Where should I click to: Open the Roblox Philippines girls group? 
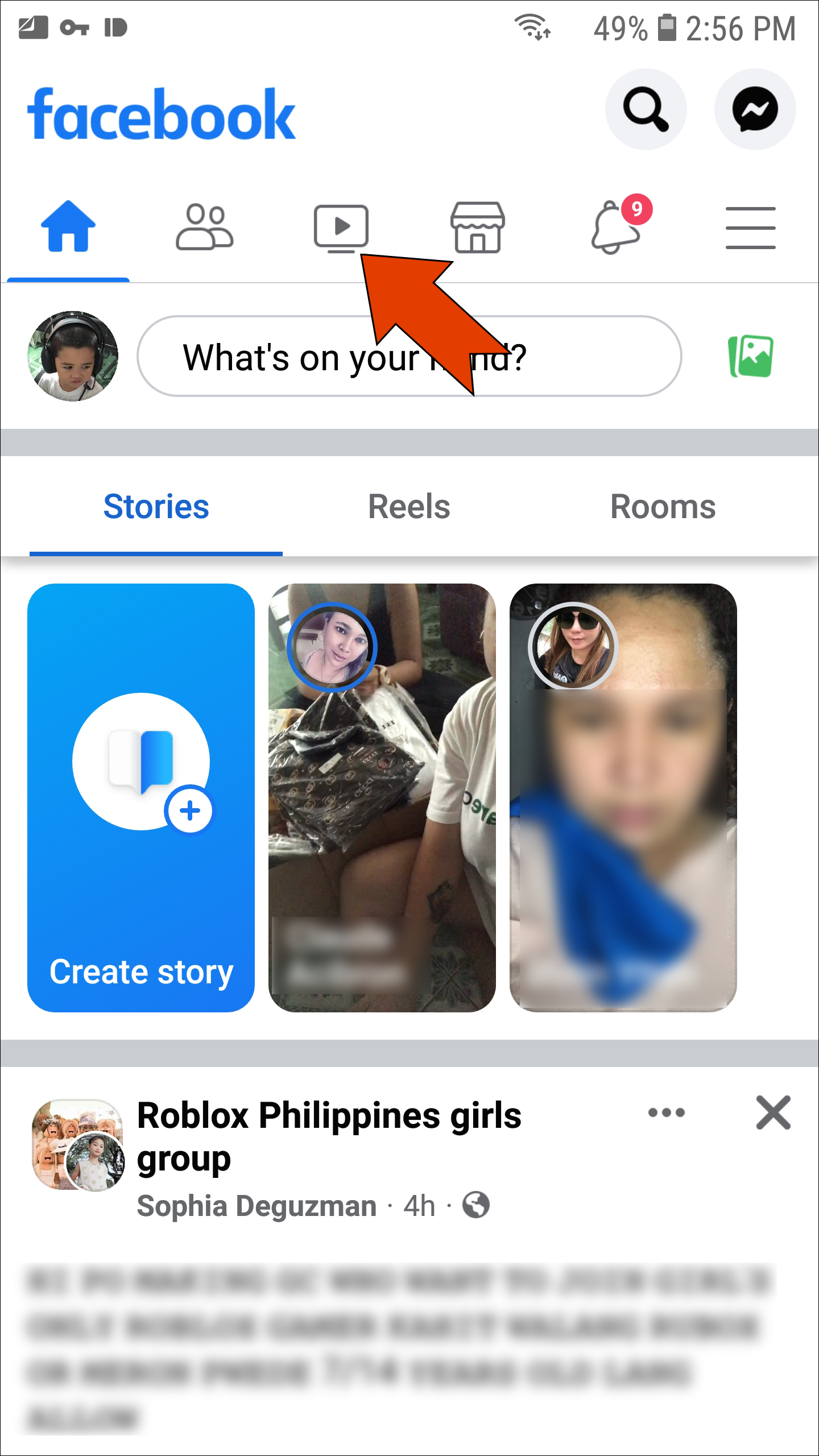tap(329, 1137)
